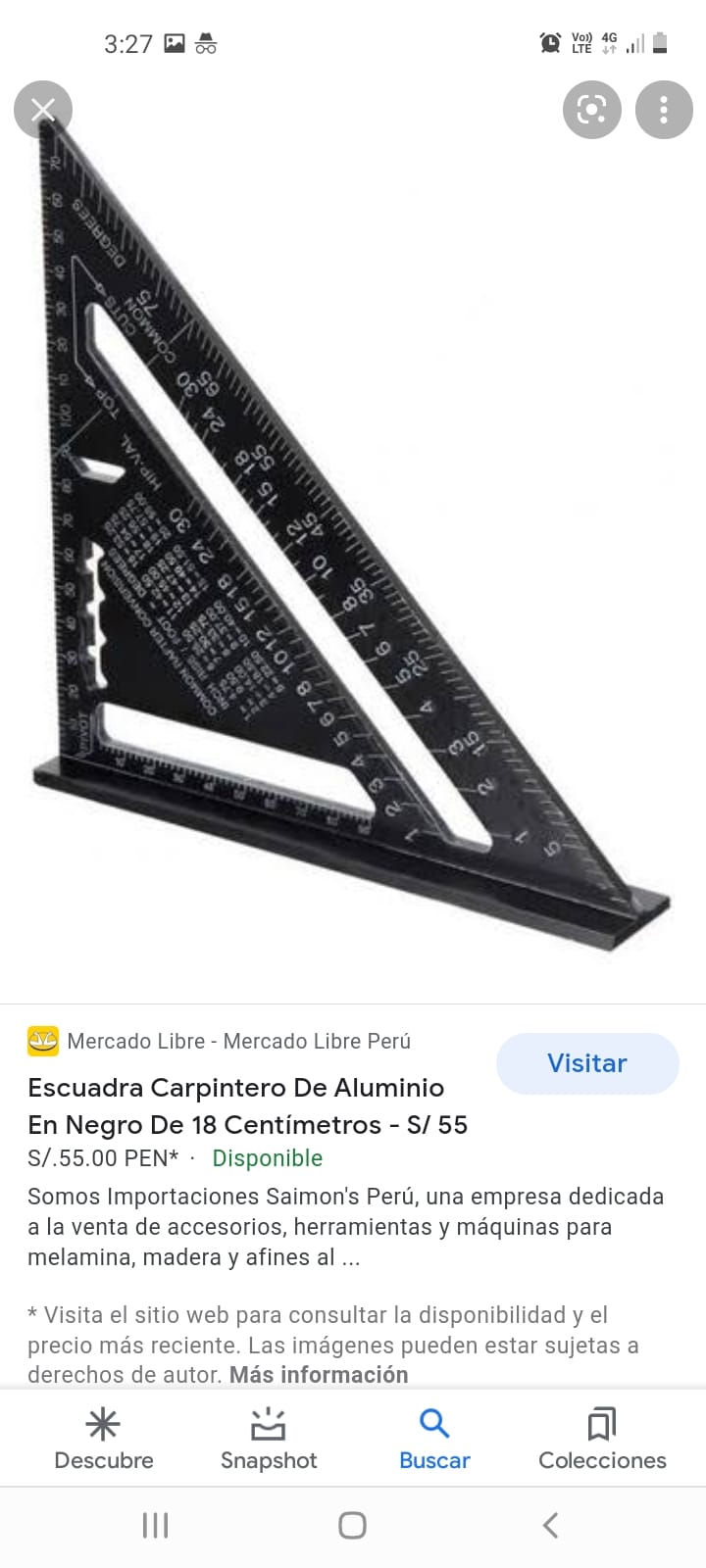Open the recent apps view
Screen dimensions: 706x1568
click(155, 1525)
